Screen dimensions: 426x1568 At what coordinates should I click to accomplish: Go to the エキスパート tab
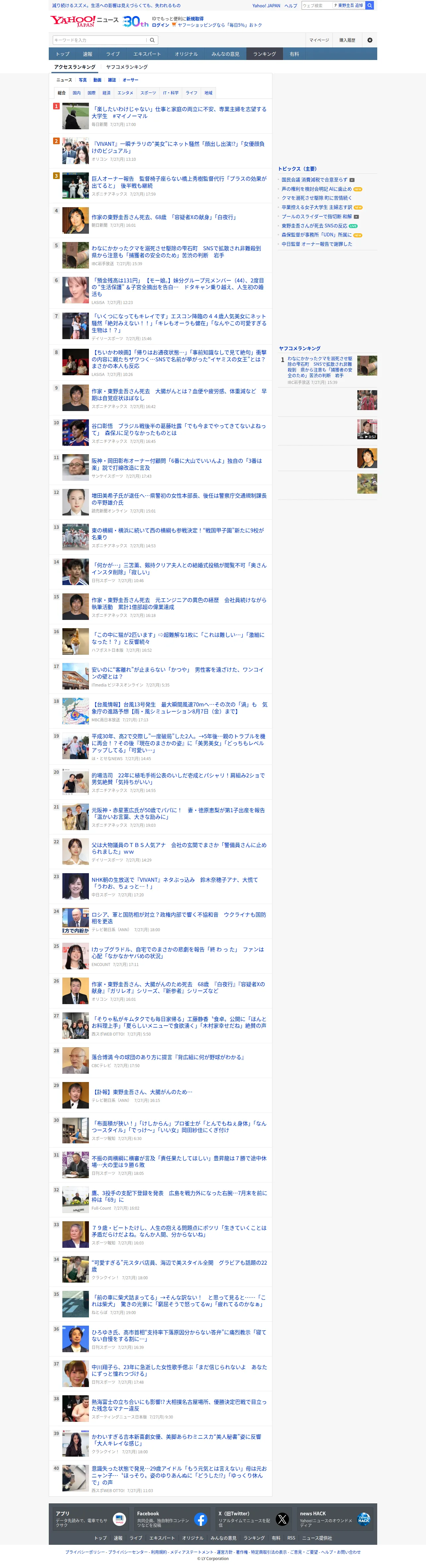tap(147, 54)
